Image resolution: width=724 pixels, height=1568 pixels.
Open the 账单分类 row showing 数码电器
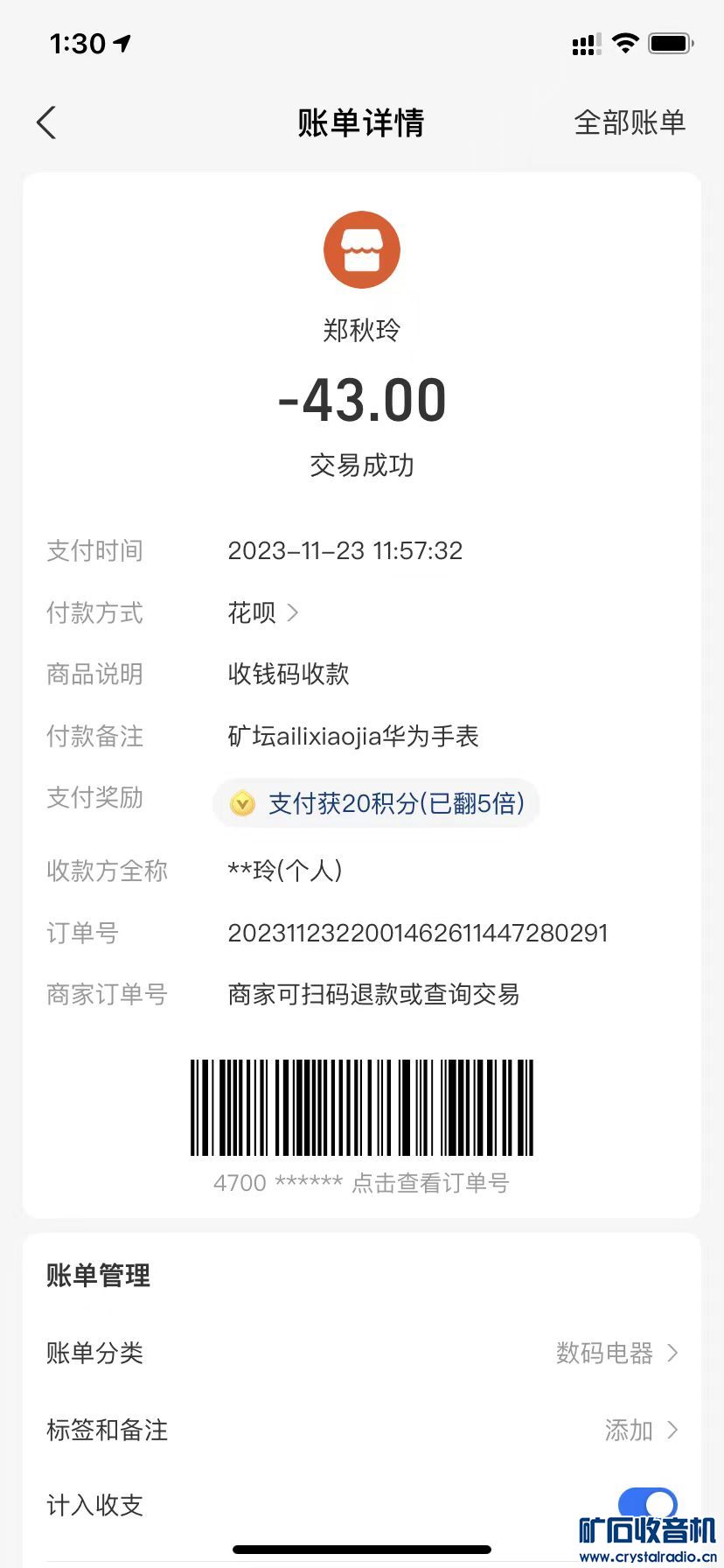tap(361, 1353)
